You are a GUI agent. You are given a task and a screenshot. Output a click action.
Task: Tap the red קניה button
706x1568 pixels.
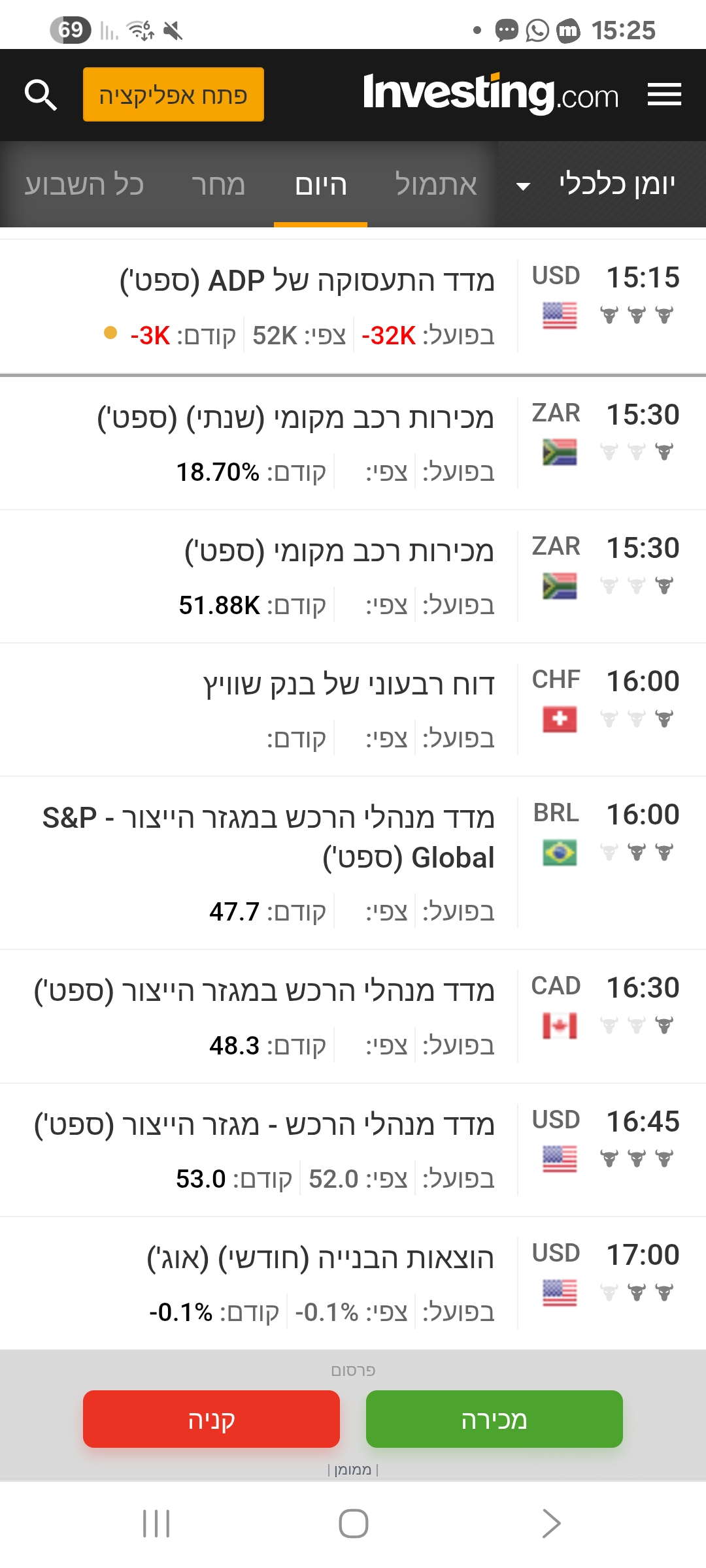(x=211, y=1419)
